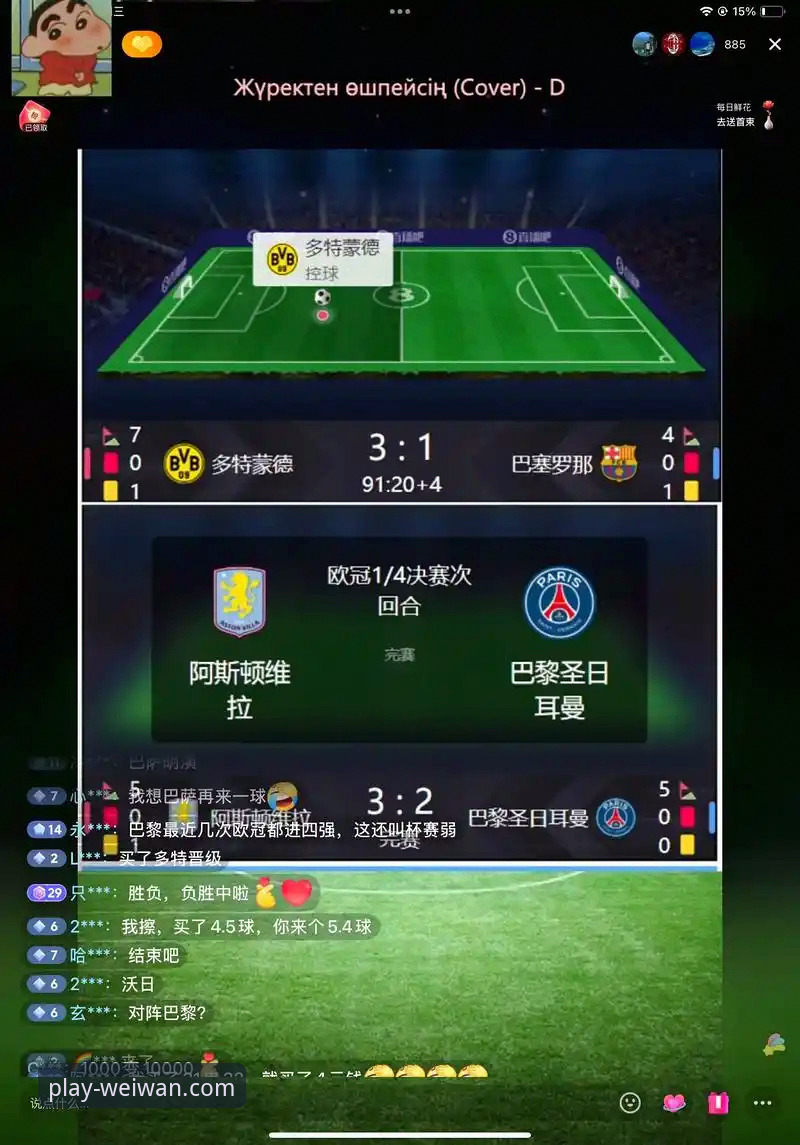The height and width of the screenshot is (1145, 800).
Task: Open the 885 viewers list
Action: pyautogui.click(x=735, y=44)
